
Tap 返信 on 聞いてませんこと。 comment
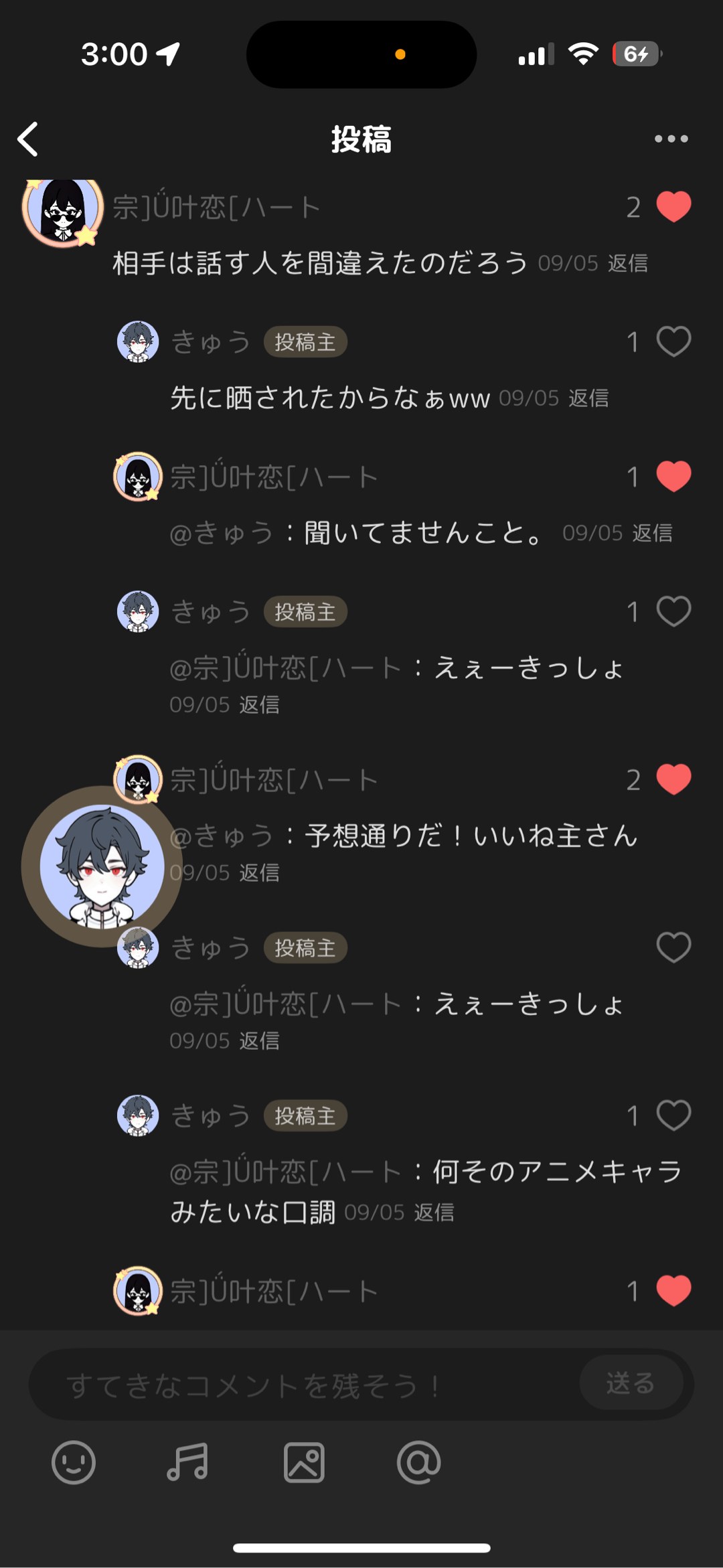point(652,534)
